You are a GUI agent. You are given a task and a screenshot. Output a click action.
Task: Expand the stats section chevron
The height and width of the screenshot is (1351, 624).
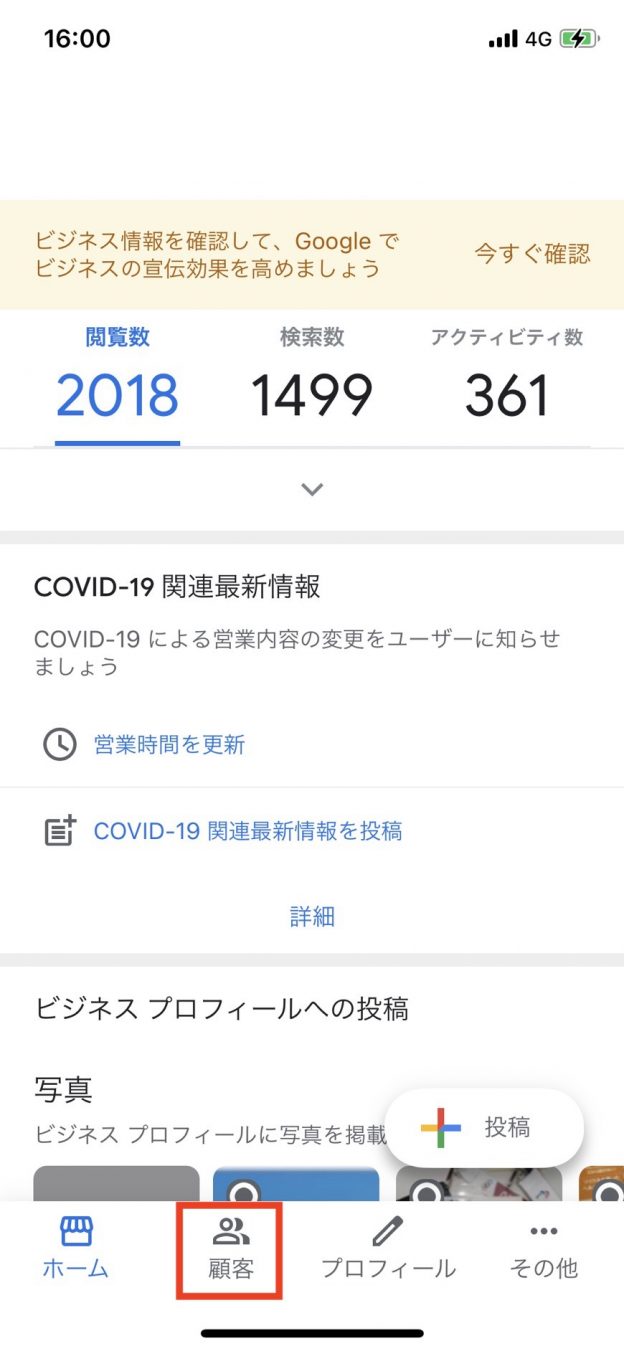[312, 489]
